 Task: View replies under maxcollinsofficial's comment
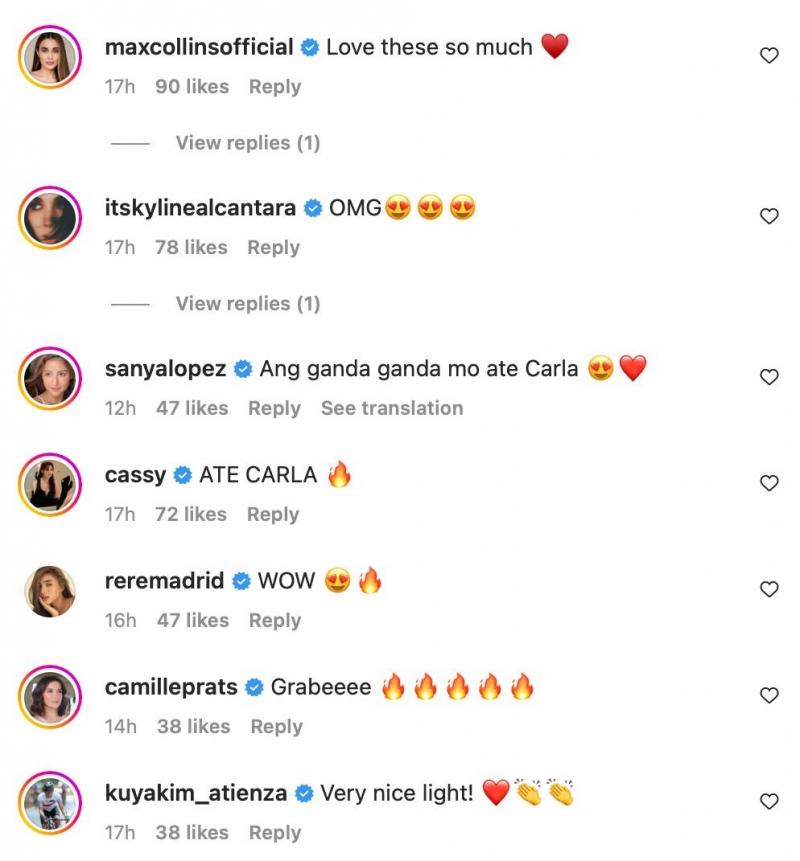tap(247, 143)
